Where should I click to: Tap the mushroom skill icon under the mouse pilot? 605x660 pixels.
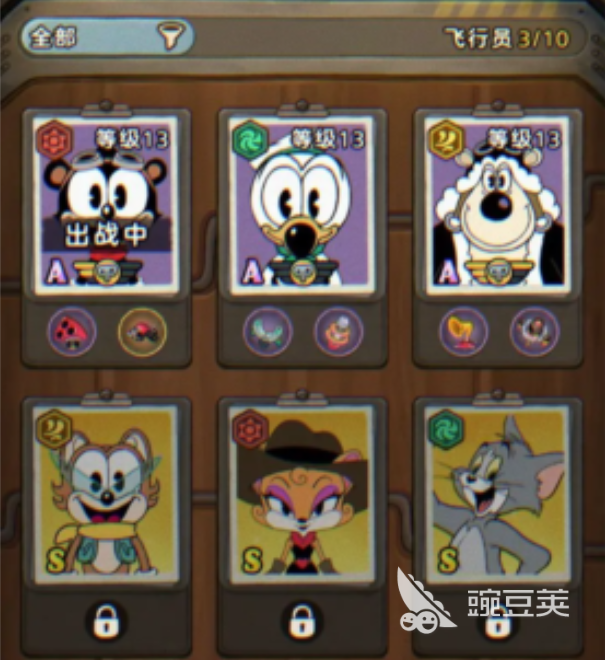[71, 332]
